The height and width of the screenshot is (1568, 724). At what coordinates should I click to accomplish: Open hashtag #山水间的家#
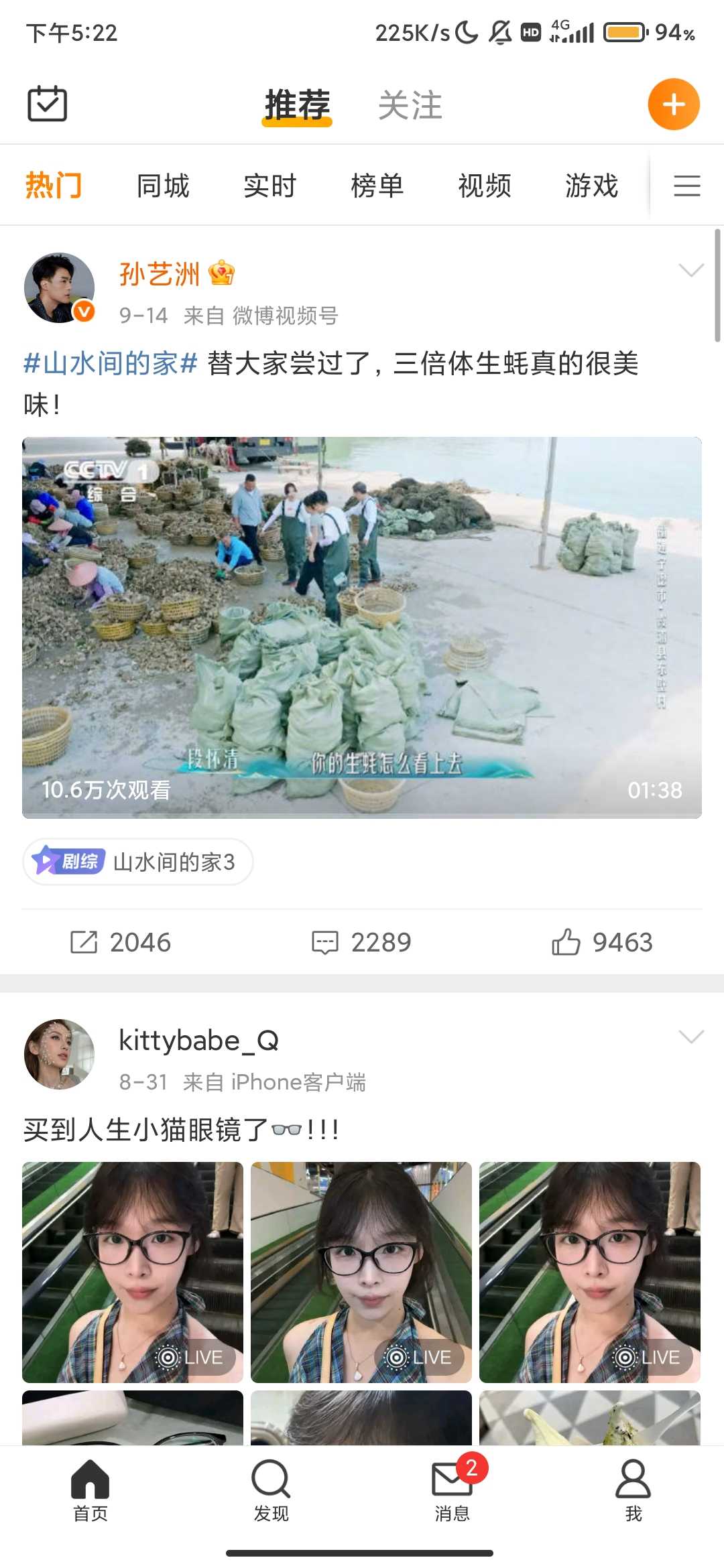(111, 364)
